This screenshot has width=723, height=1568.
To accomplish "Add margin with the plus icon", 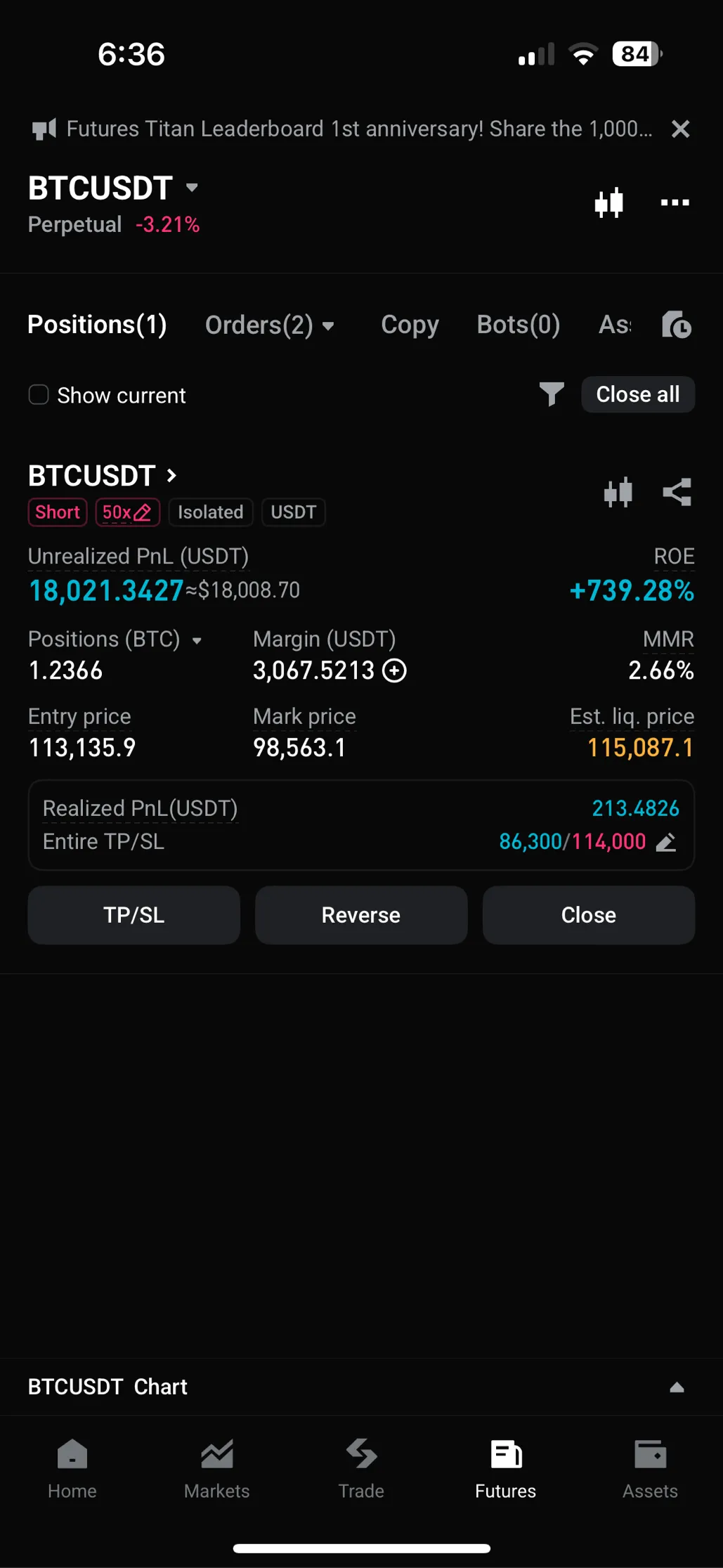I will 394,671.
